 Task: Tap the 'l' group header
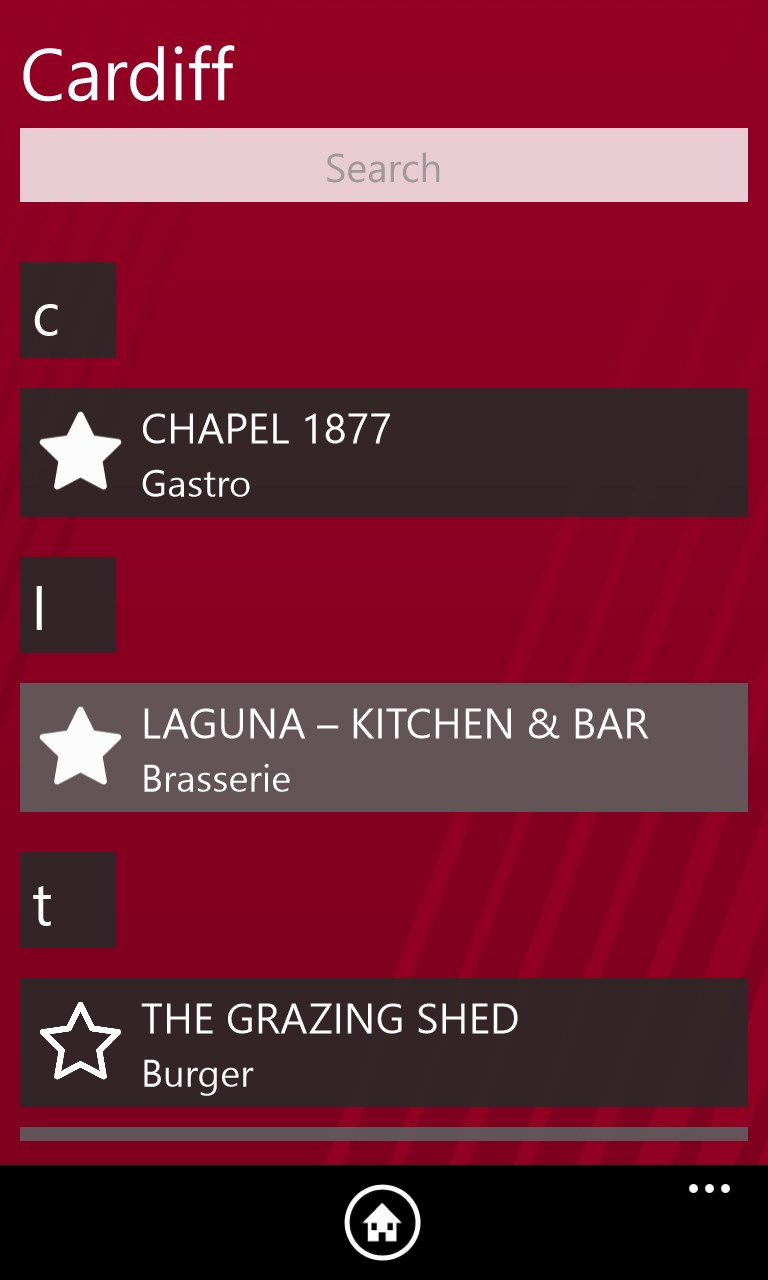click(x=68, y=605)
